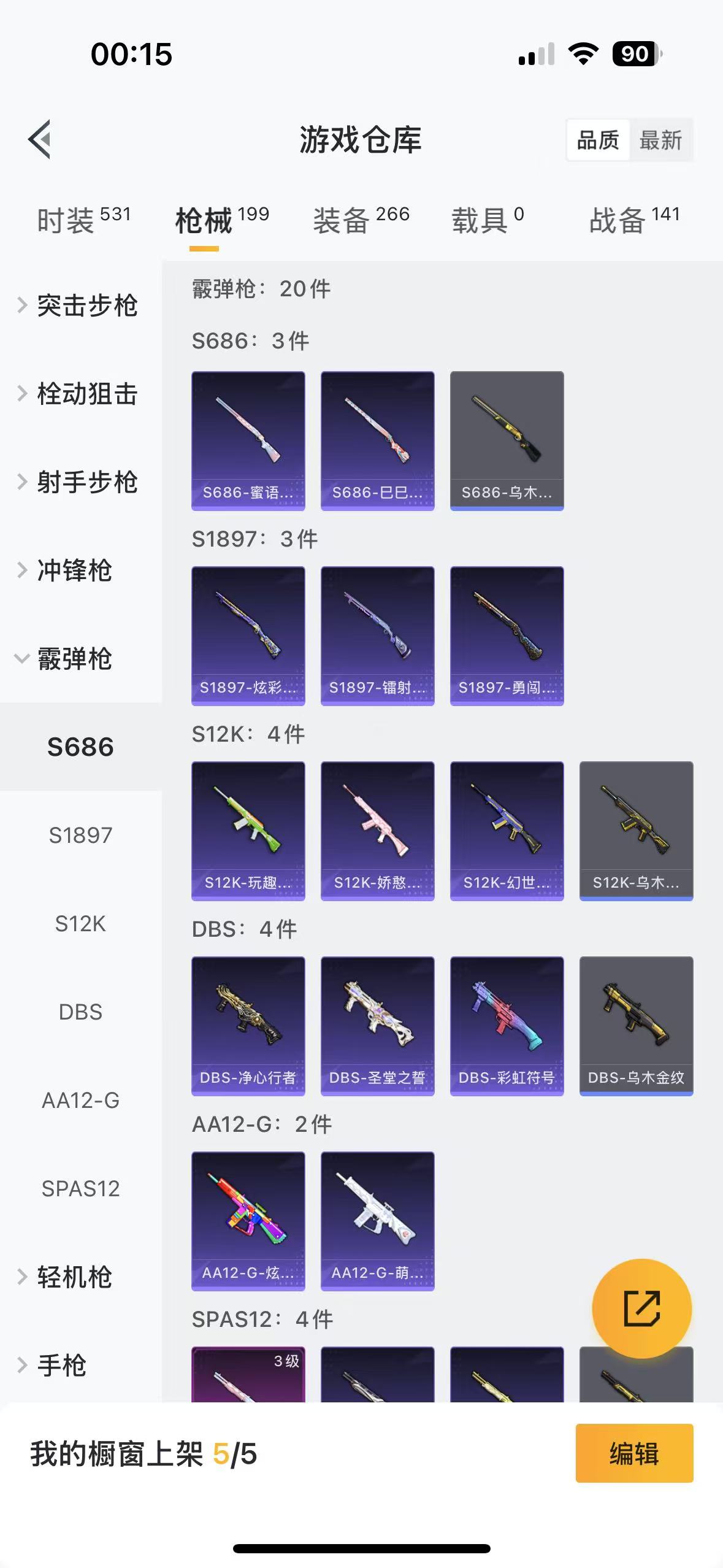View the DBS-彩虹符号 skin
This screenshot has width=723, height=1568.
tap(507, 1026)
